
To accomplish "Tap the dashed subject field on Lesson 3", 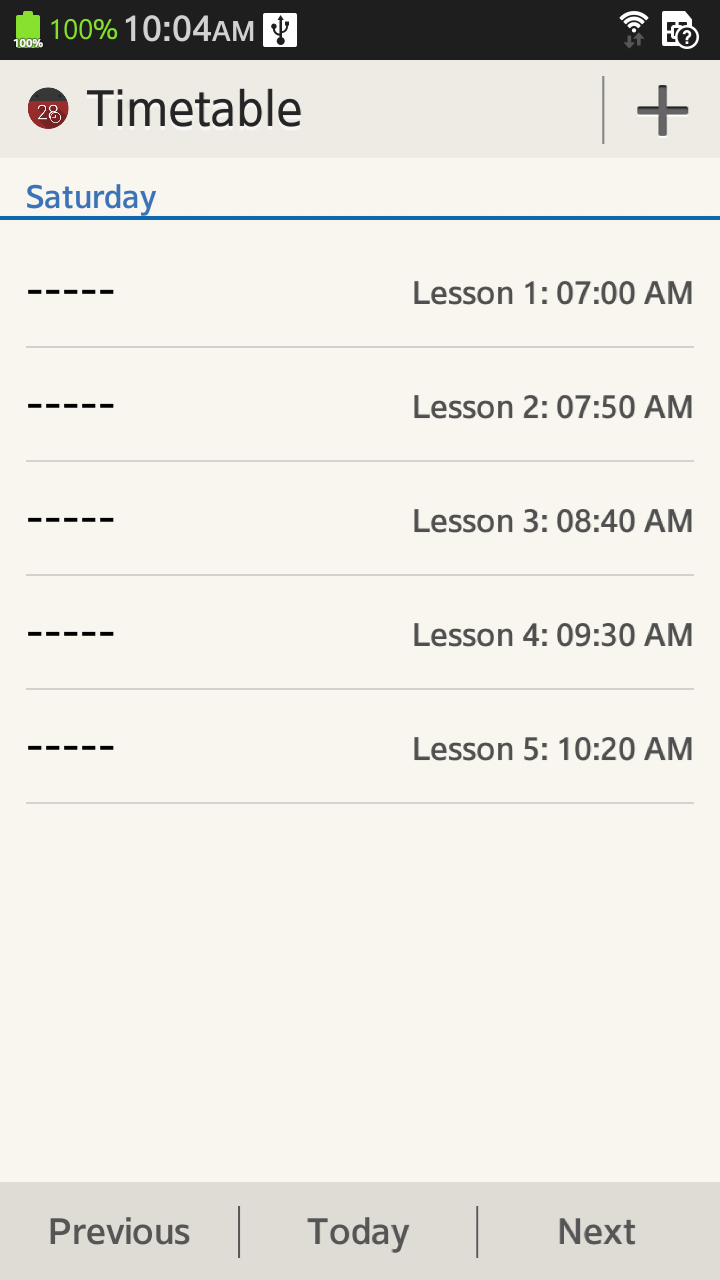I will point(70,519).
